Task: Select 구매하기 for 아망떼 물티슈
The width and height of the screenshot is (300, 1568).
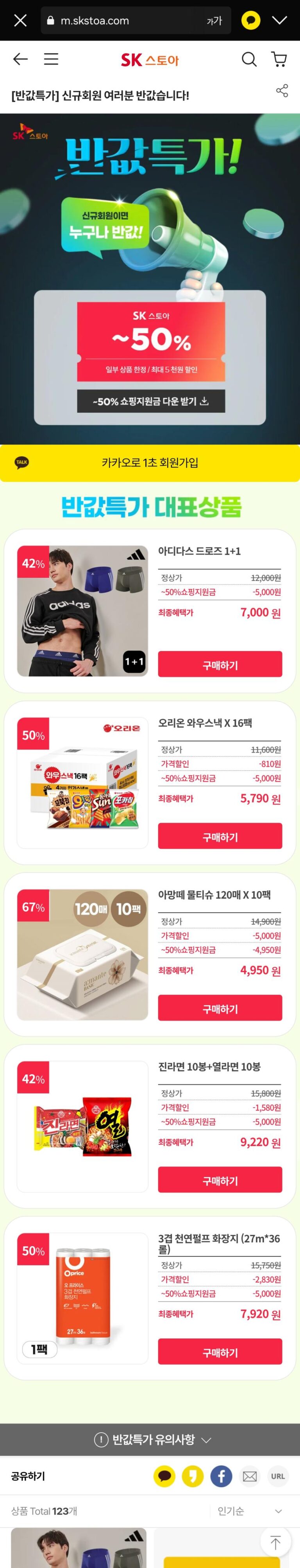Action: pyautogui.click(x=220, y=1008)
